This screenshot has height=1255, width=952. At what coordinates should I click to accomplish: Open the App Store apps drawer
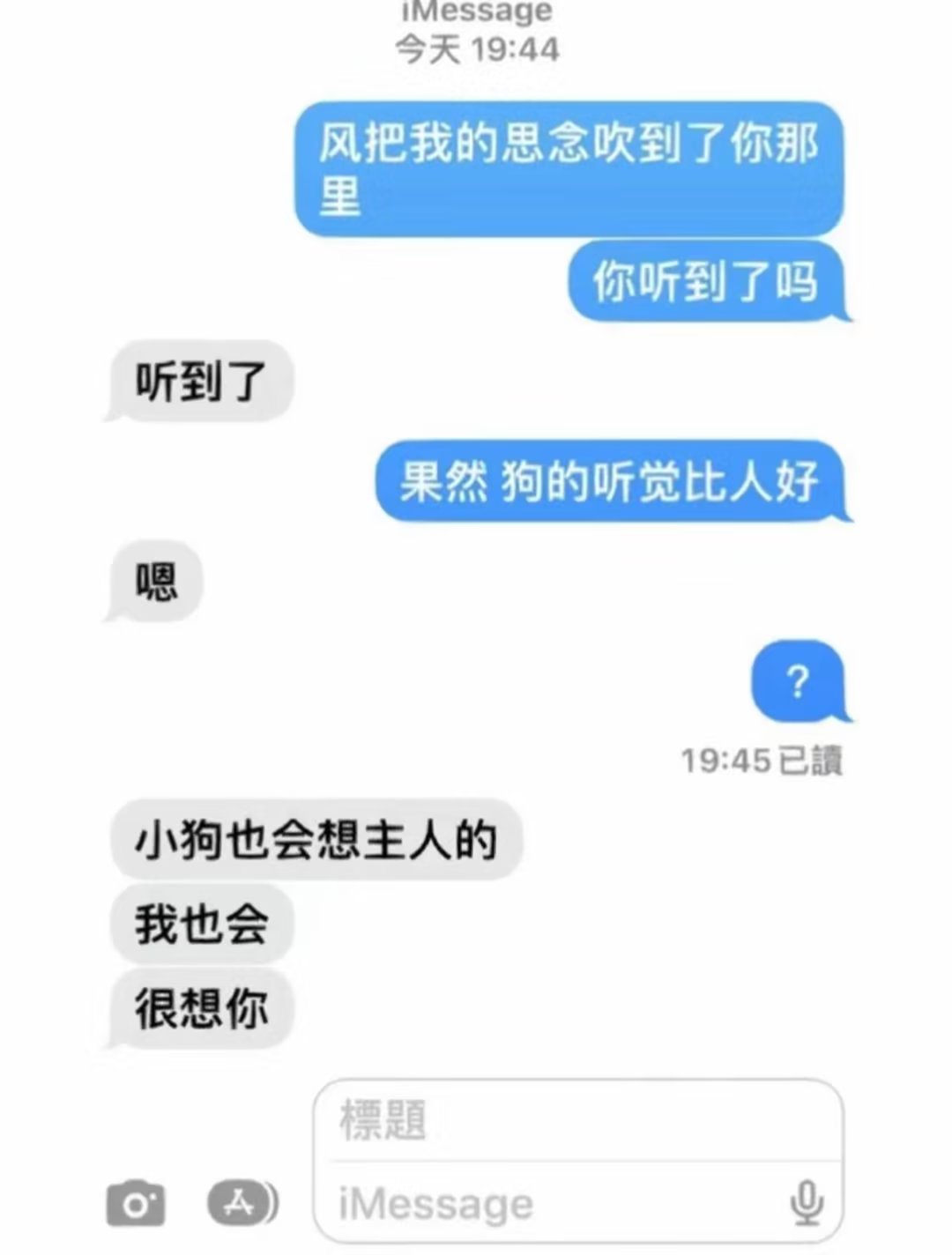242,1202
